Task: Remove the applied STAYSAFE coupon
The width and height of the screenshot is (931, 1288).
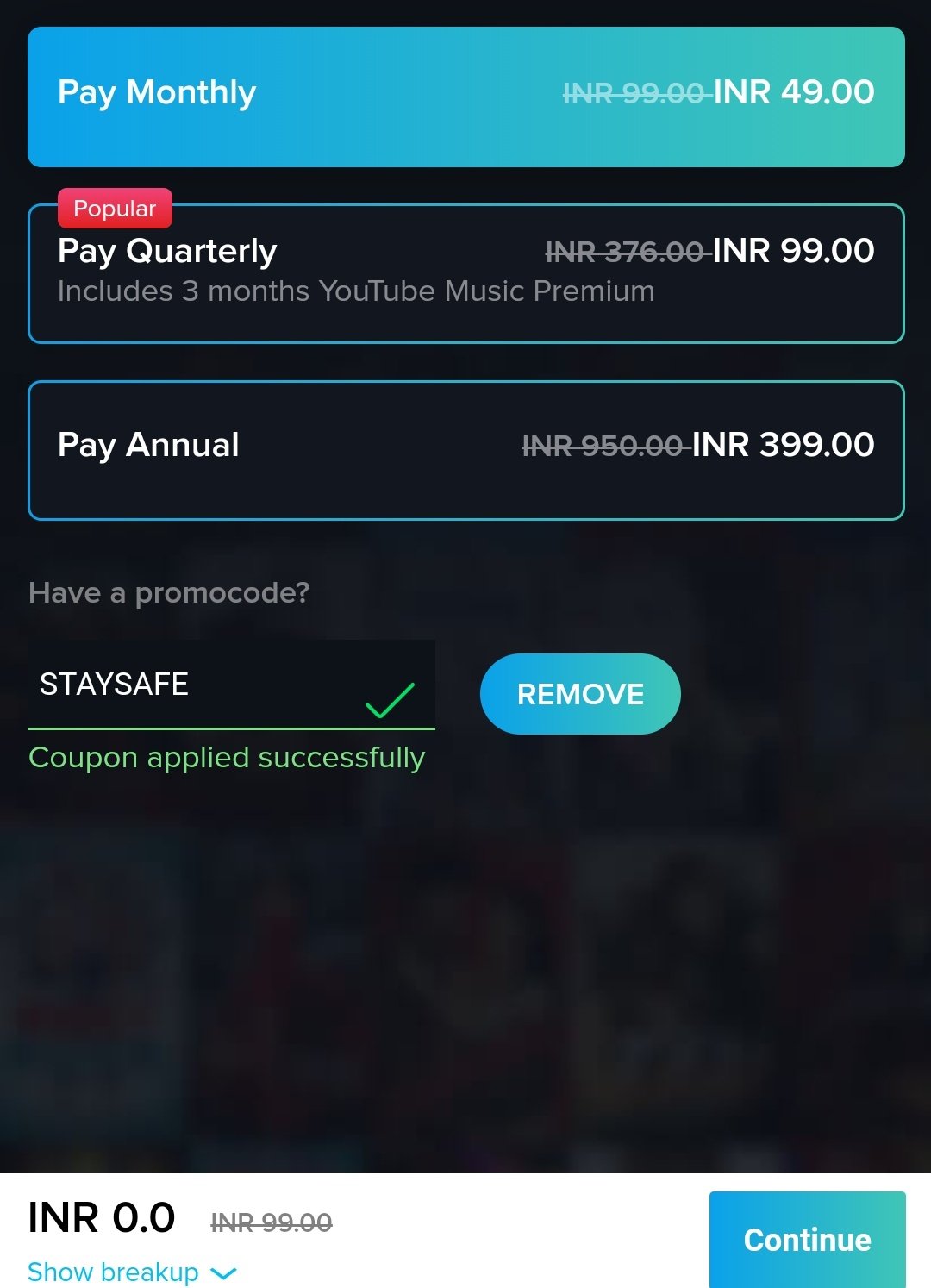Action: coord(579,693)
